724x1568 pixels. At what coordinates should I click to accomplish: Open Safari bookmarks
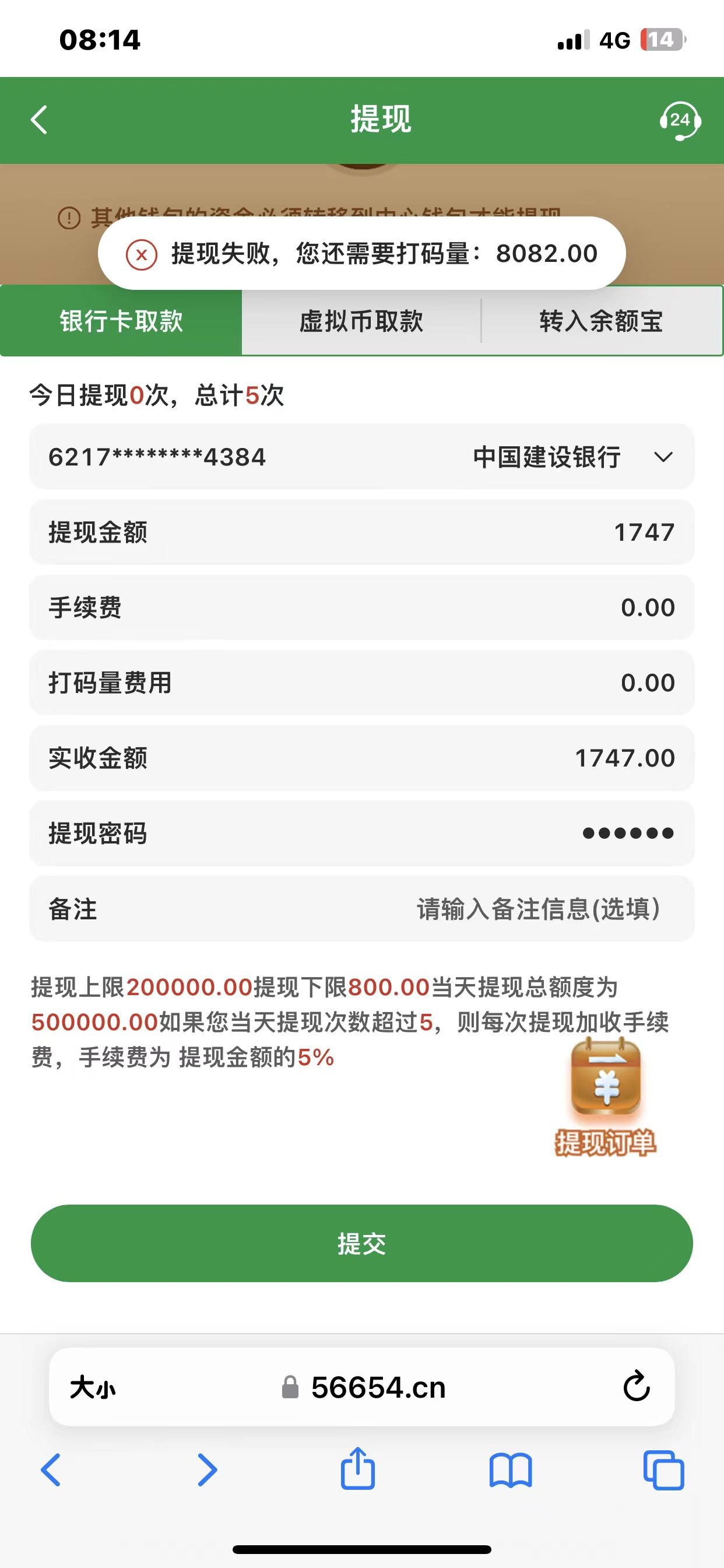[511, 1471]
